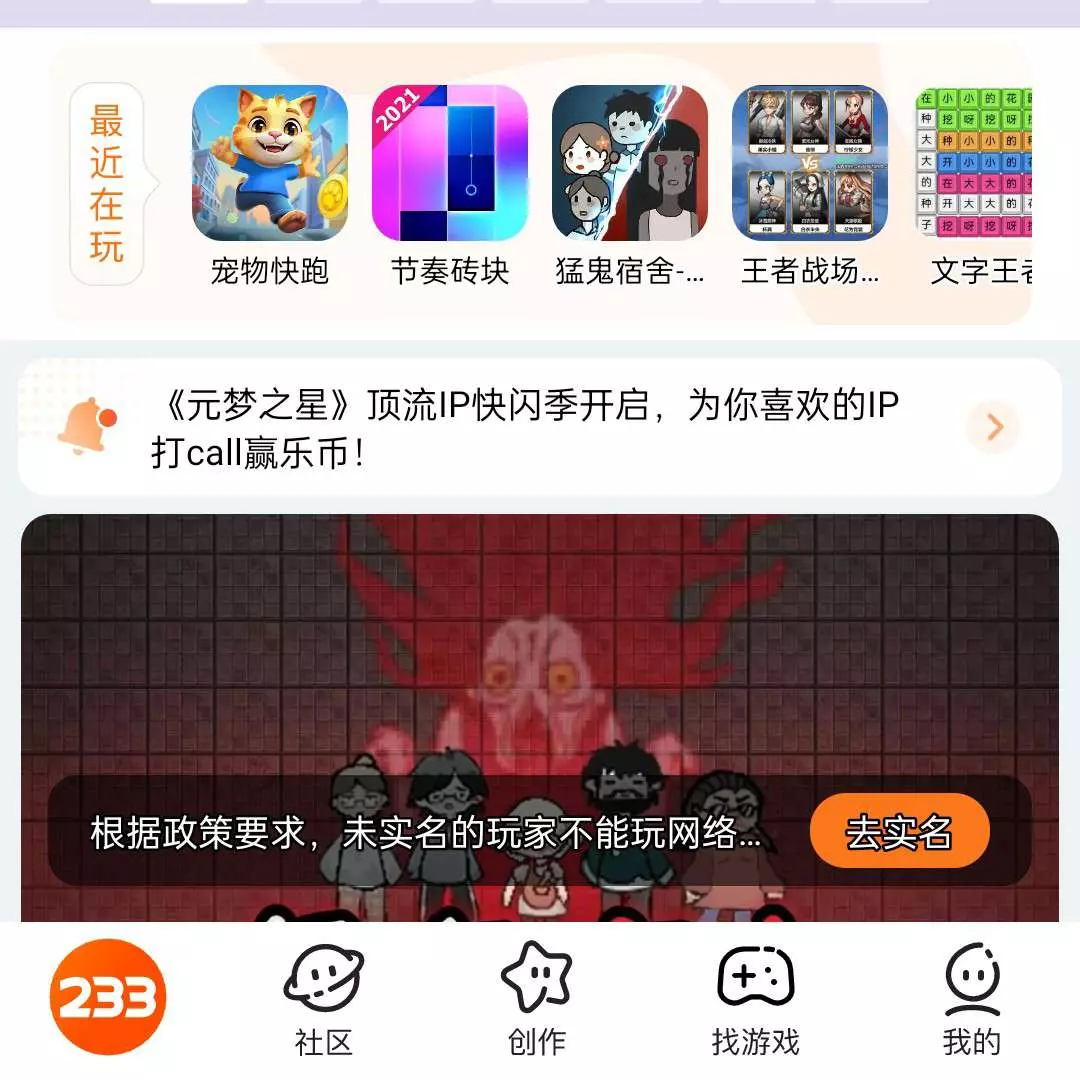
Task: Go to the 我的 profile tab
Action: pos(971,1000)
